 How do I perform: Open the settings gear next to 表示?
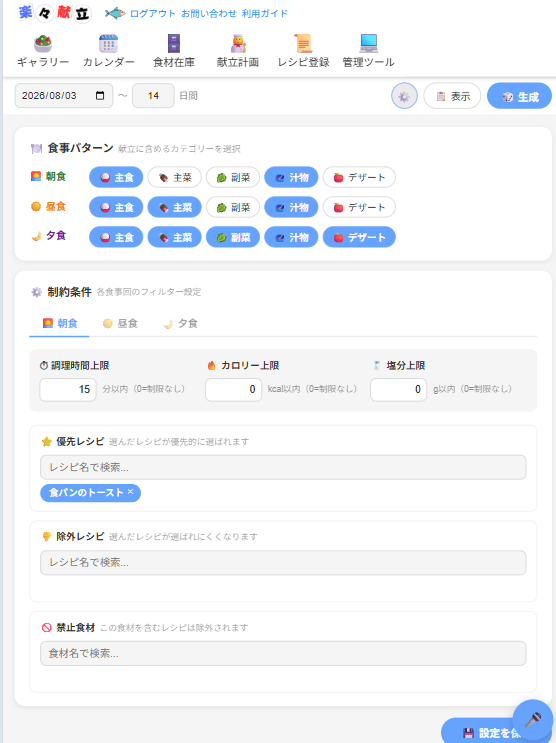404,96
